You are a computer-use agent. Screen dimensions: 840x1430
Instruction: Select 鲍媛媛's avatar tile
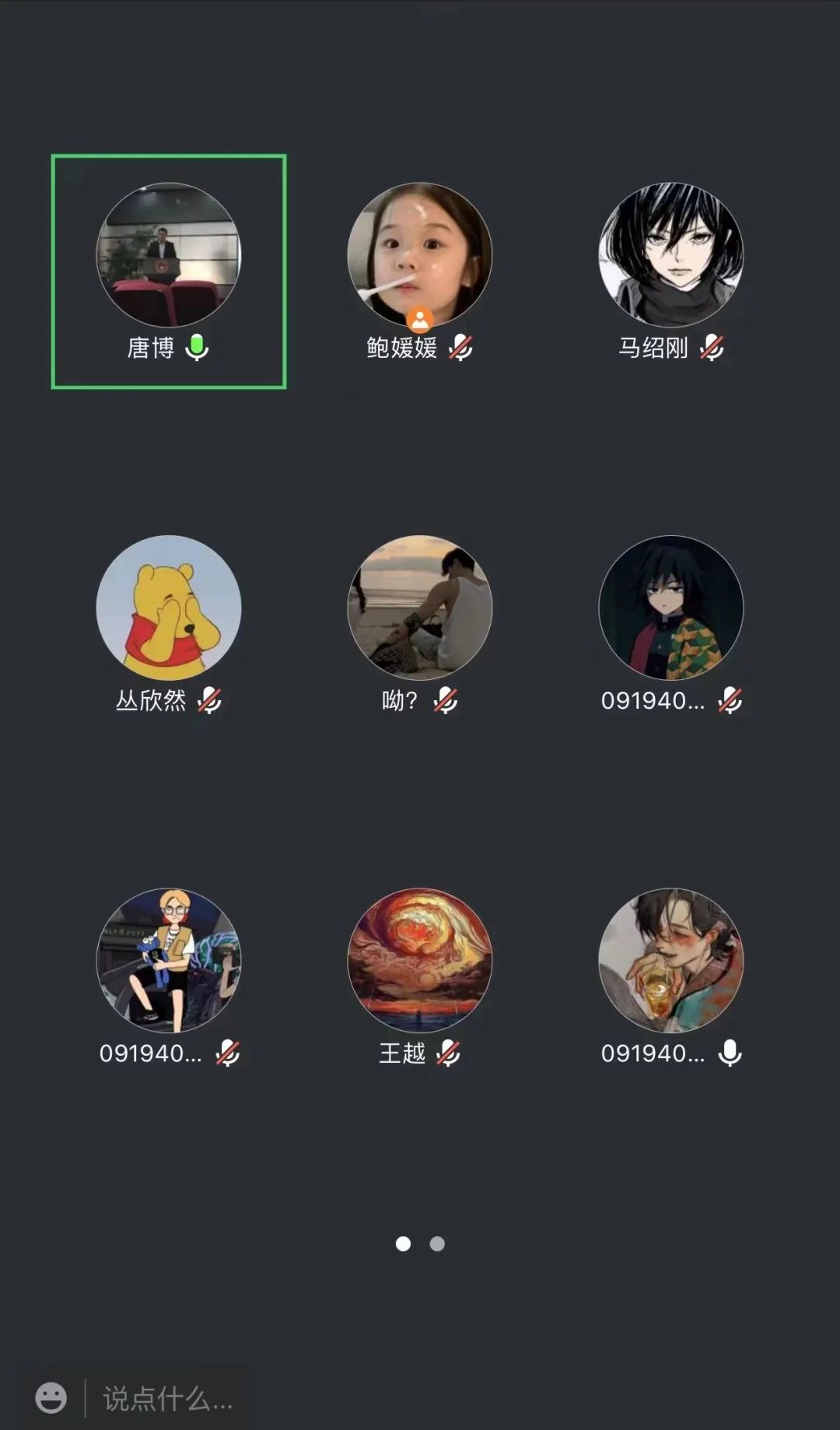[419, 255]
